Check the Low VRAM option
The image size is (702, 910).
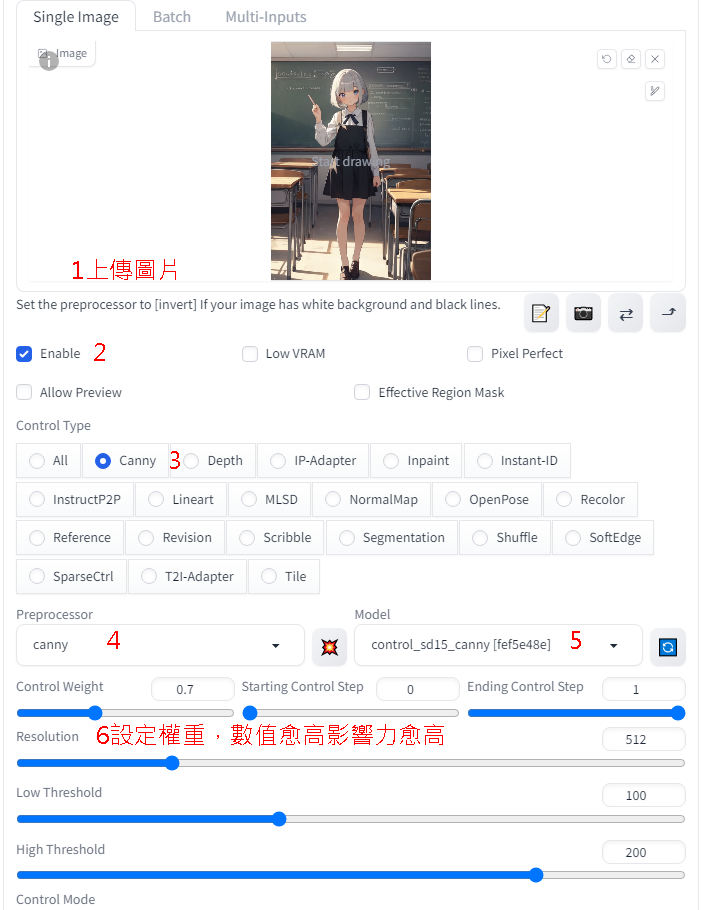(250, 354)
